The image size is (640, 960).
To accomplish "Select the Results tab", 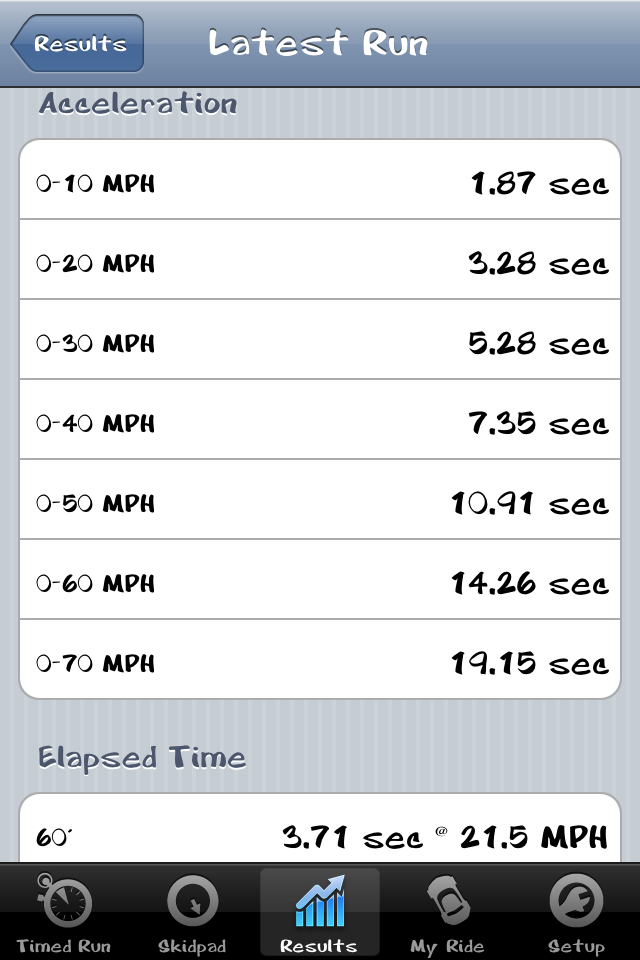I will tap(319, 913).
